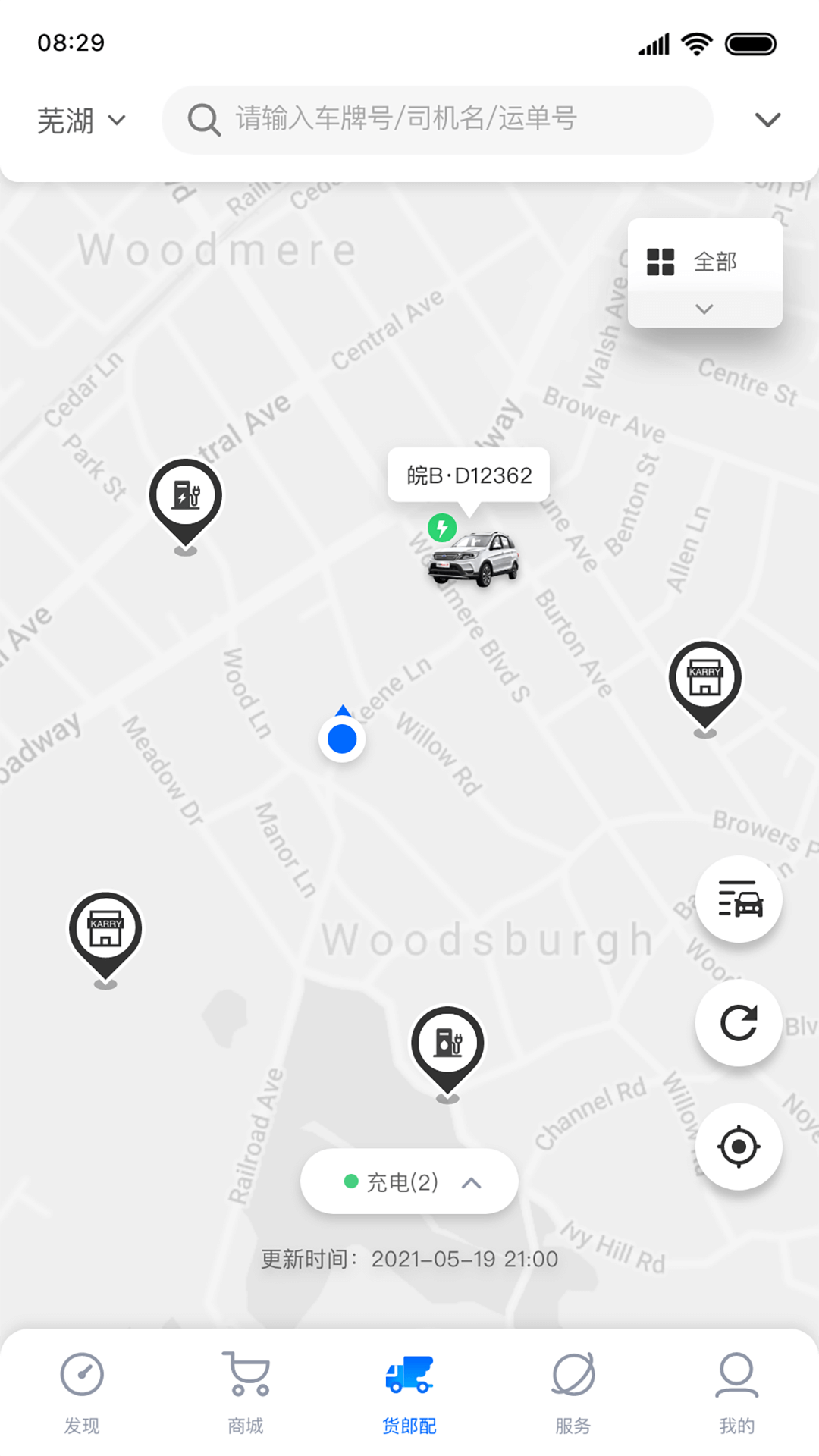Open the KARRY store pin near Meadow Dr
The height and width of the screenshot is (1456, 819).
pyautogui.click(x=105, y=930)
